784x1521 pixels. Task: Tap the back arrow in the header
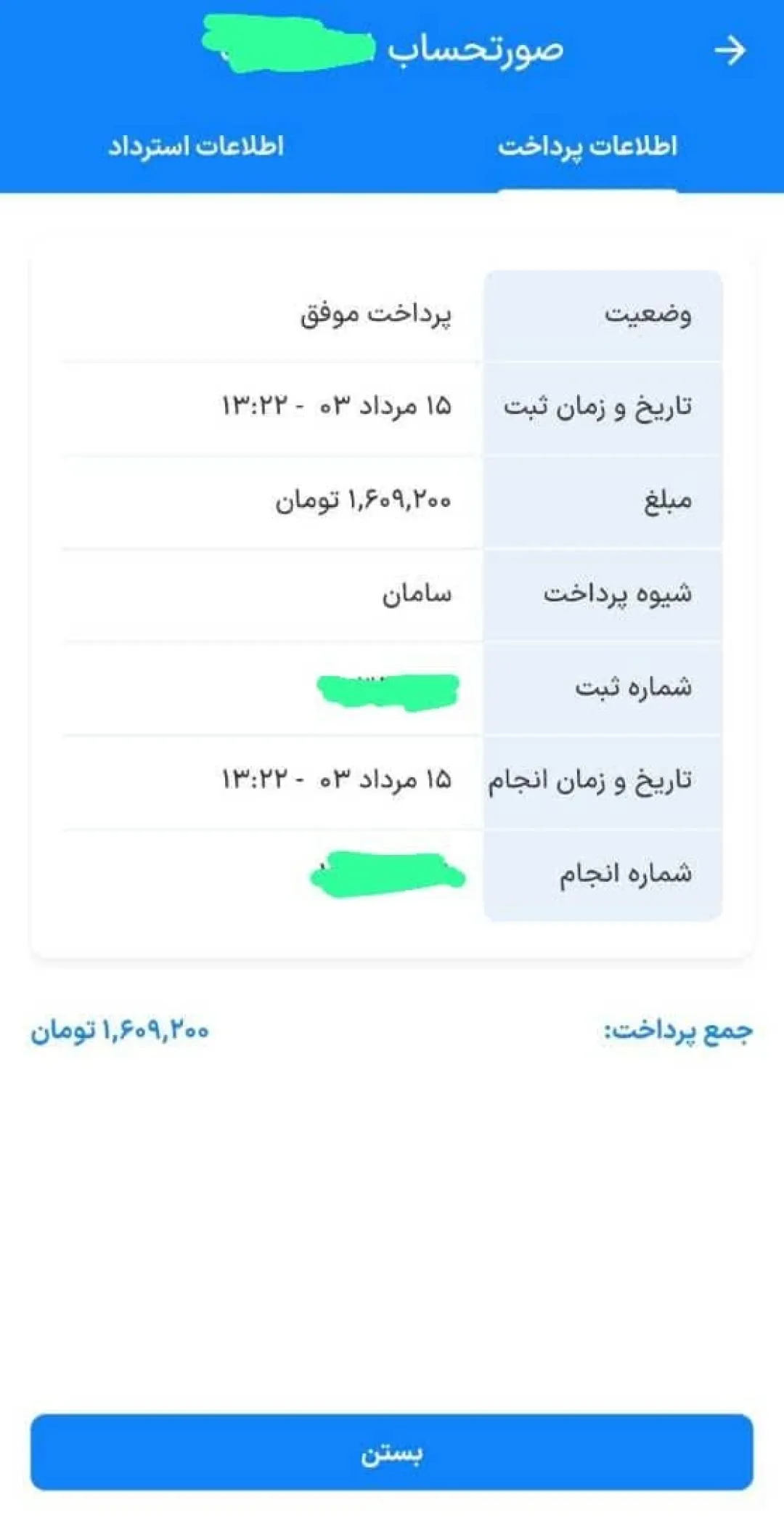[730, 50]
